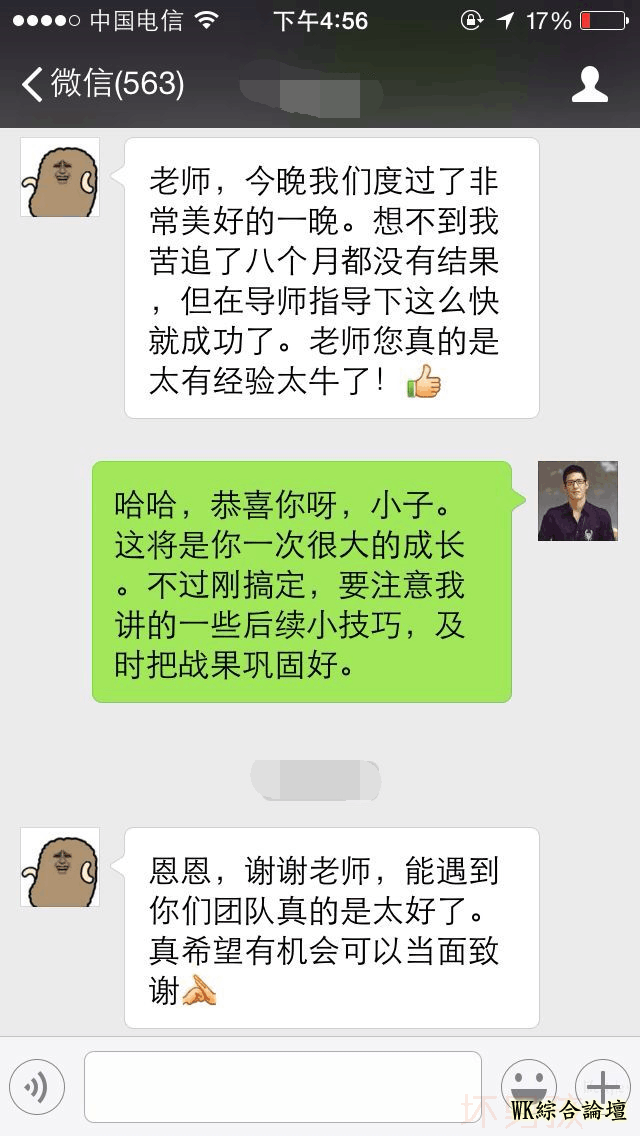Open the chat info profile icon

coord(589,84)
